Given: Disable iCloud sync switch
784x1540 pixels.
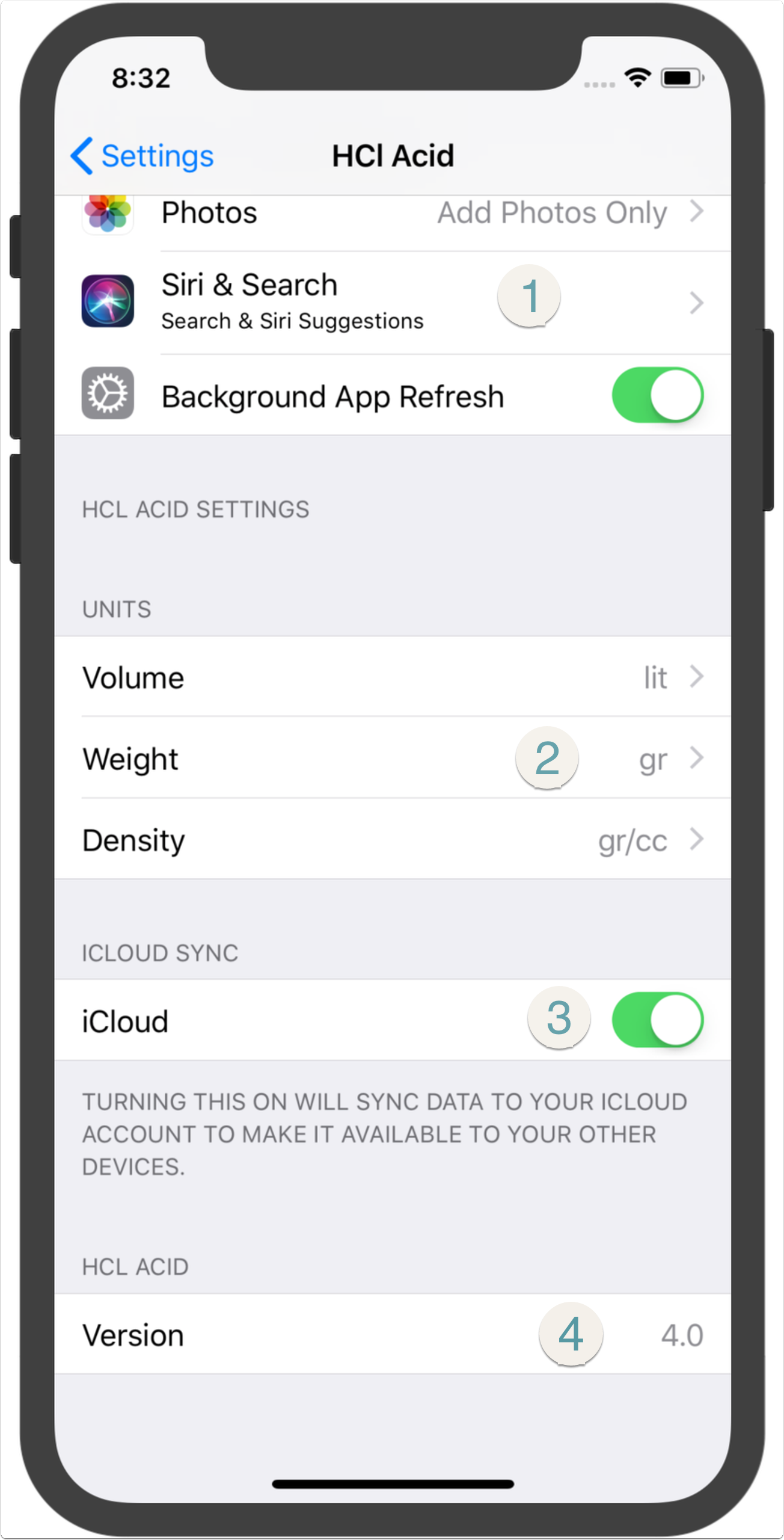Looking at the screenshot, I should point(657,1020).
